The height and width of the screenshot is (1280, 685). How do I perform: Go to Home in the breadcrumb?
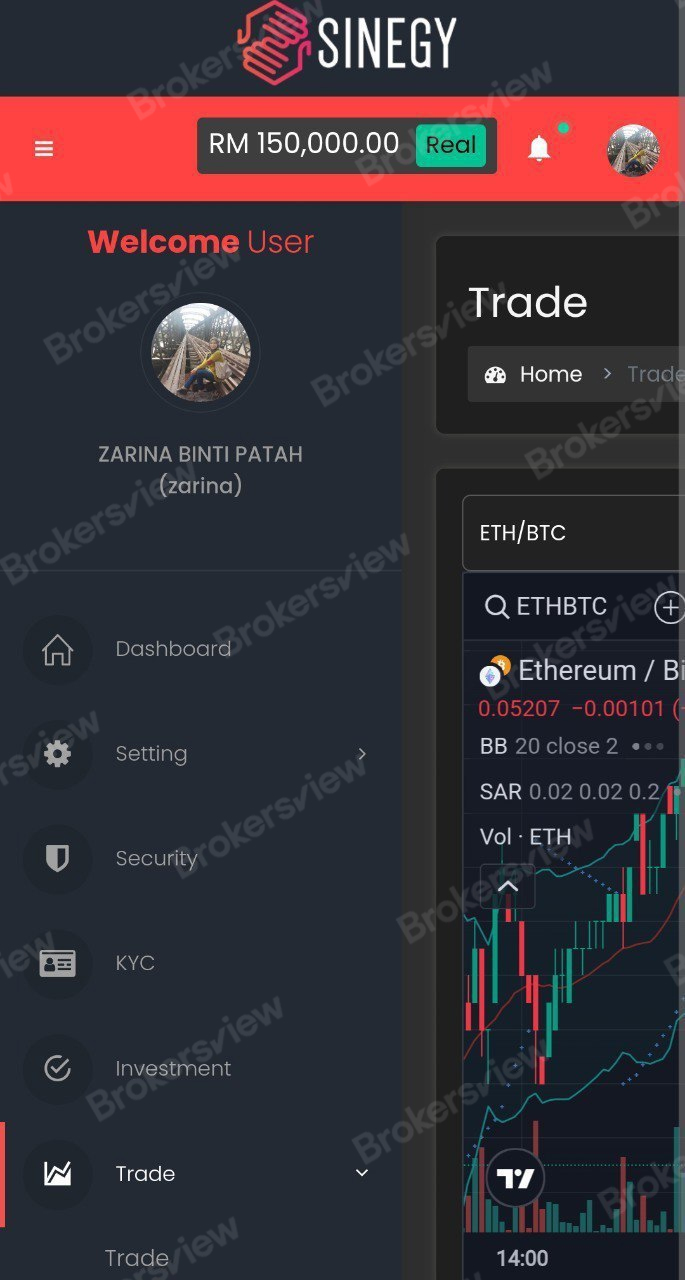click(550, 374)
